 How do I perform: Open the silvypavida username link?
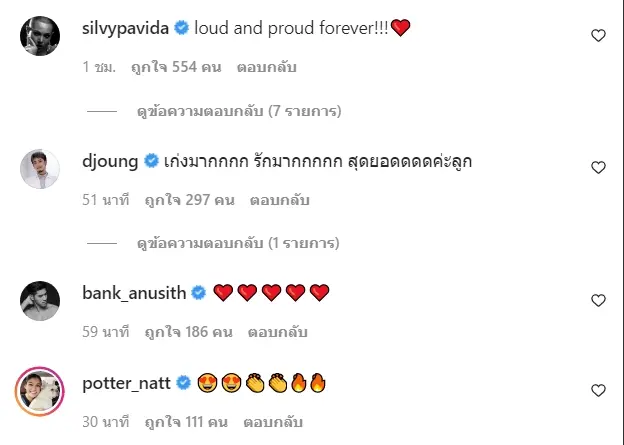126,29
